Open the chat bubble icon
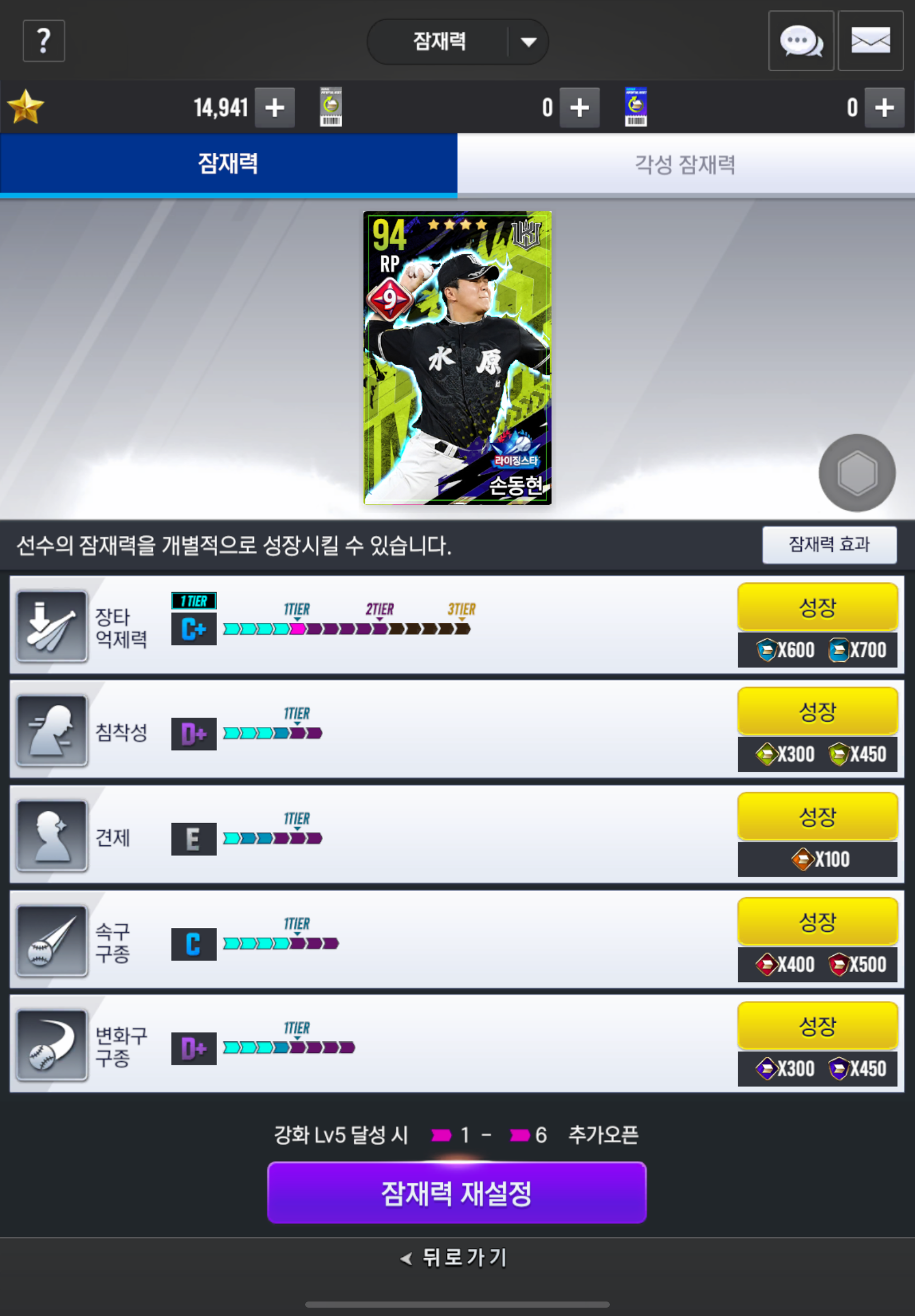This screenshot has height=1316, width=915. (x=800, y=41)
